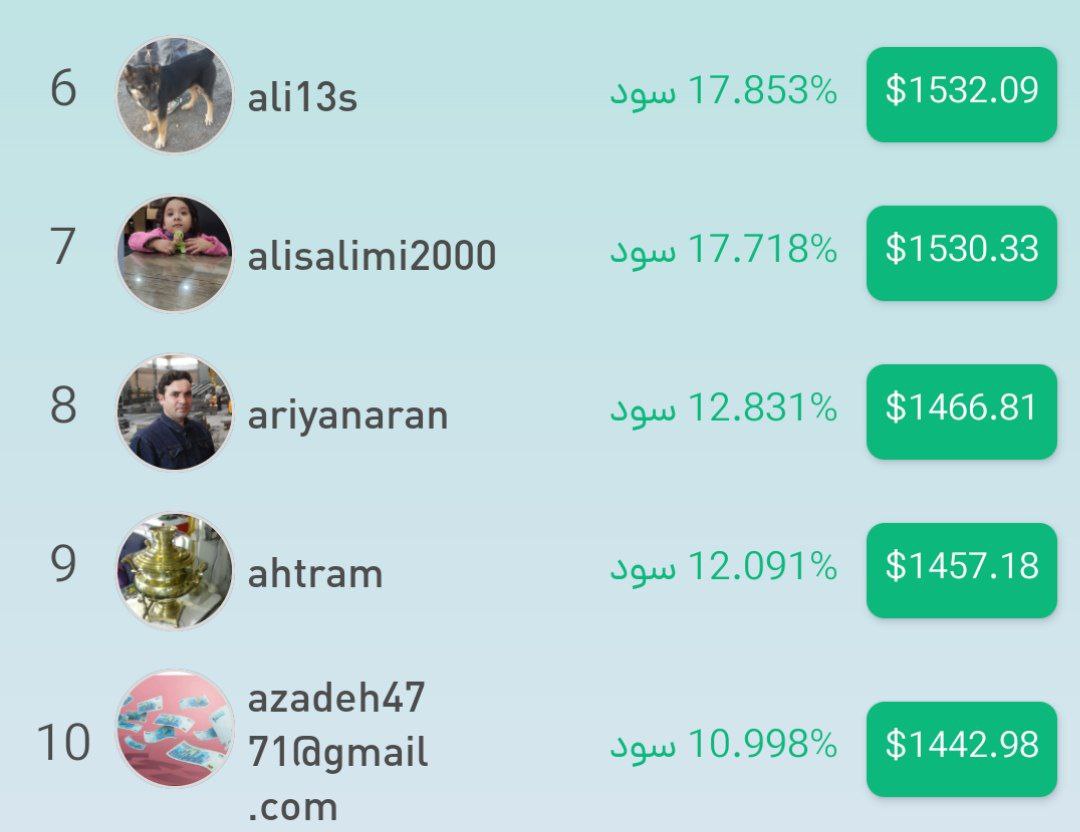Tap the azadeh4771@gmail.com row
The image size is (1080, 832).
pos(337,751)
